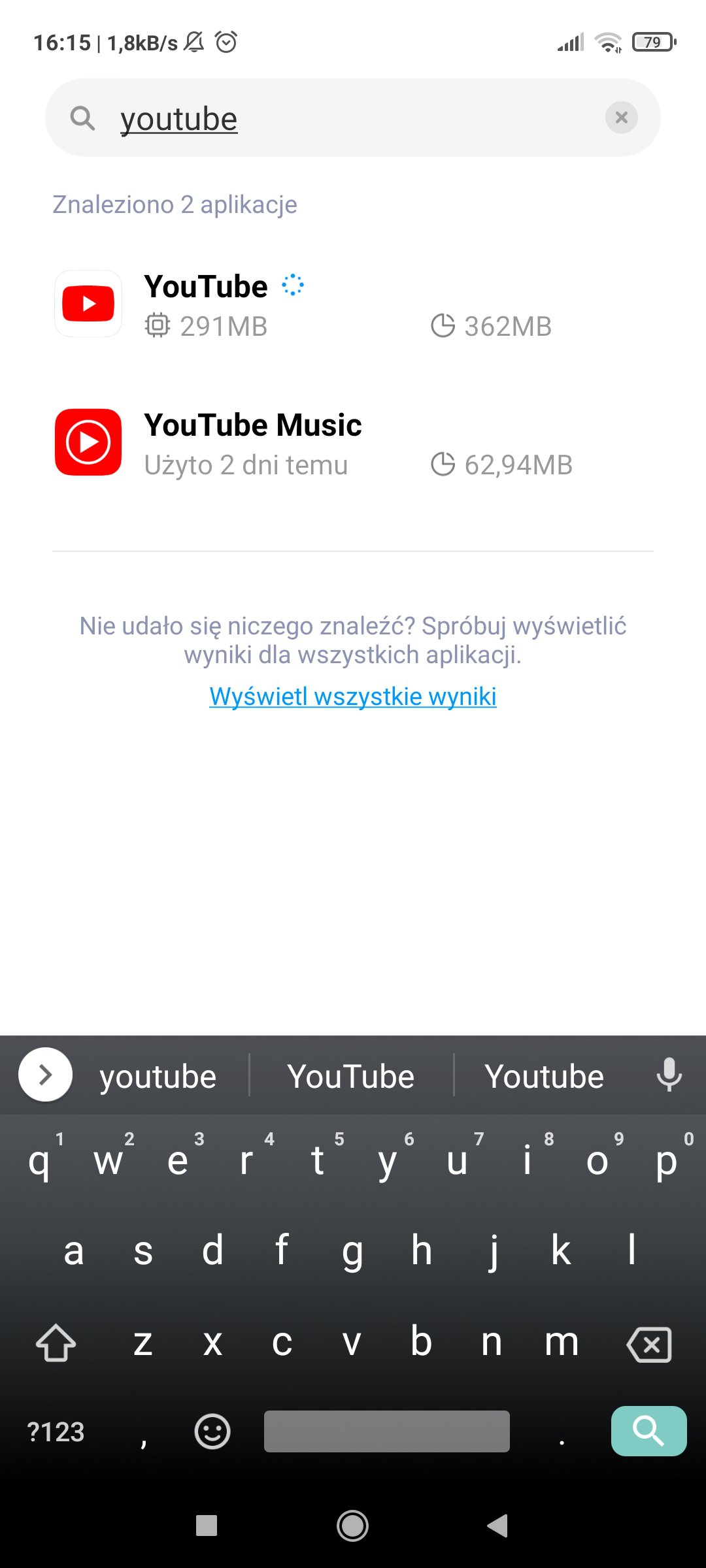Go back using the navigation bar
Screen dimensions: 706x1568
coord(497,1526)
